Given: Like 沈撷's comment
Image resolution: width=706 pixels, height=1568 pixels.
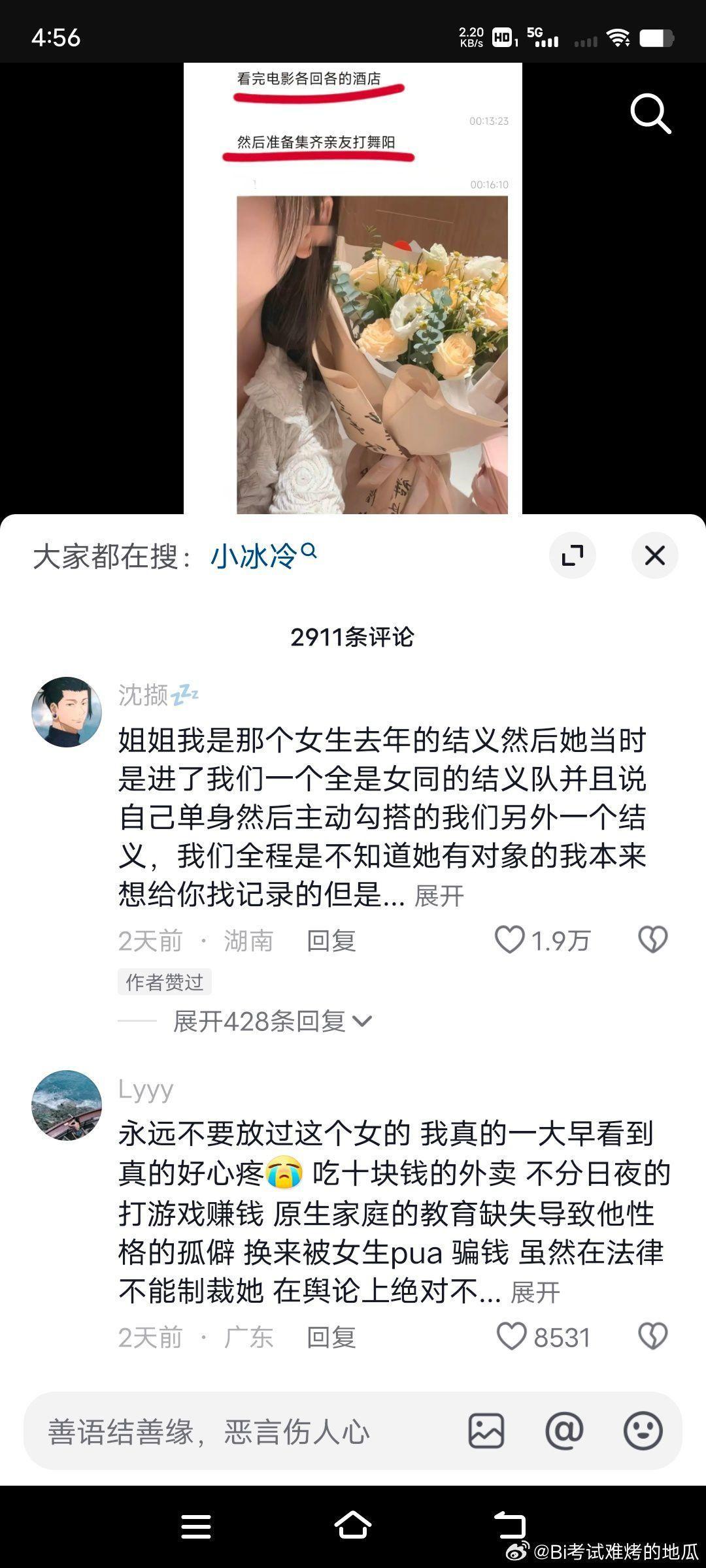Looking at the screenshot, I should click(x=510, y=940).
